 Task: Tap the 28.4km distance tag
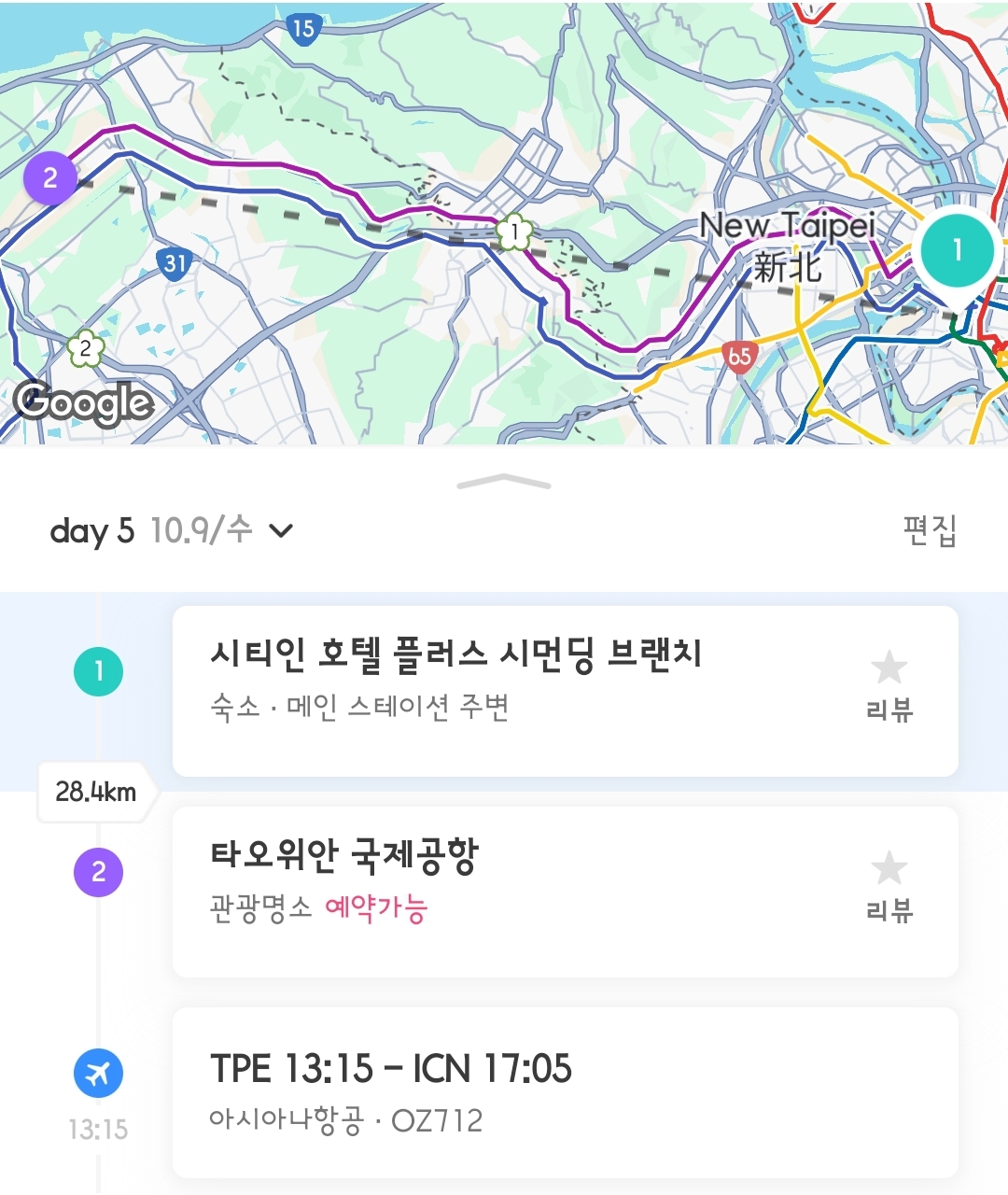coord(96,792)
